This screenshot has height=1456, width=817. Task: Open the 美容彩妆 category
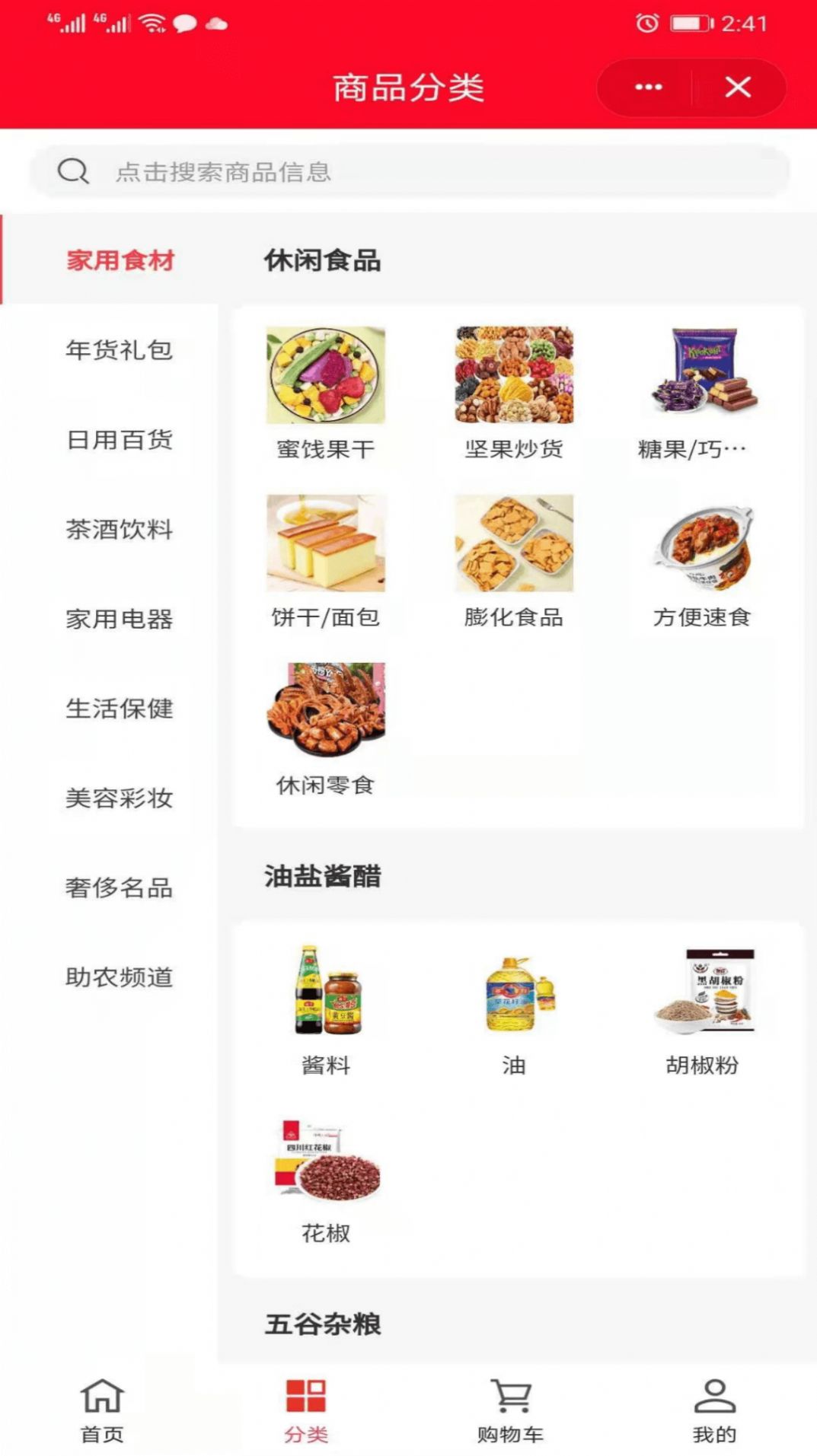pyautogui.click(x=120, y=798)
